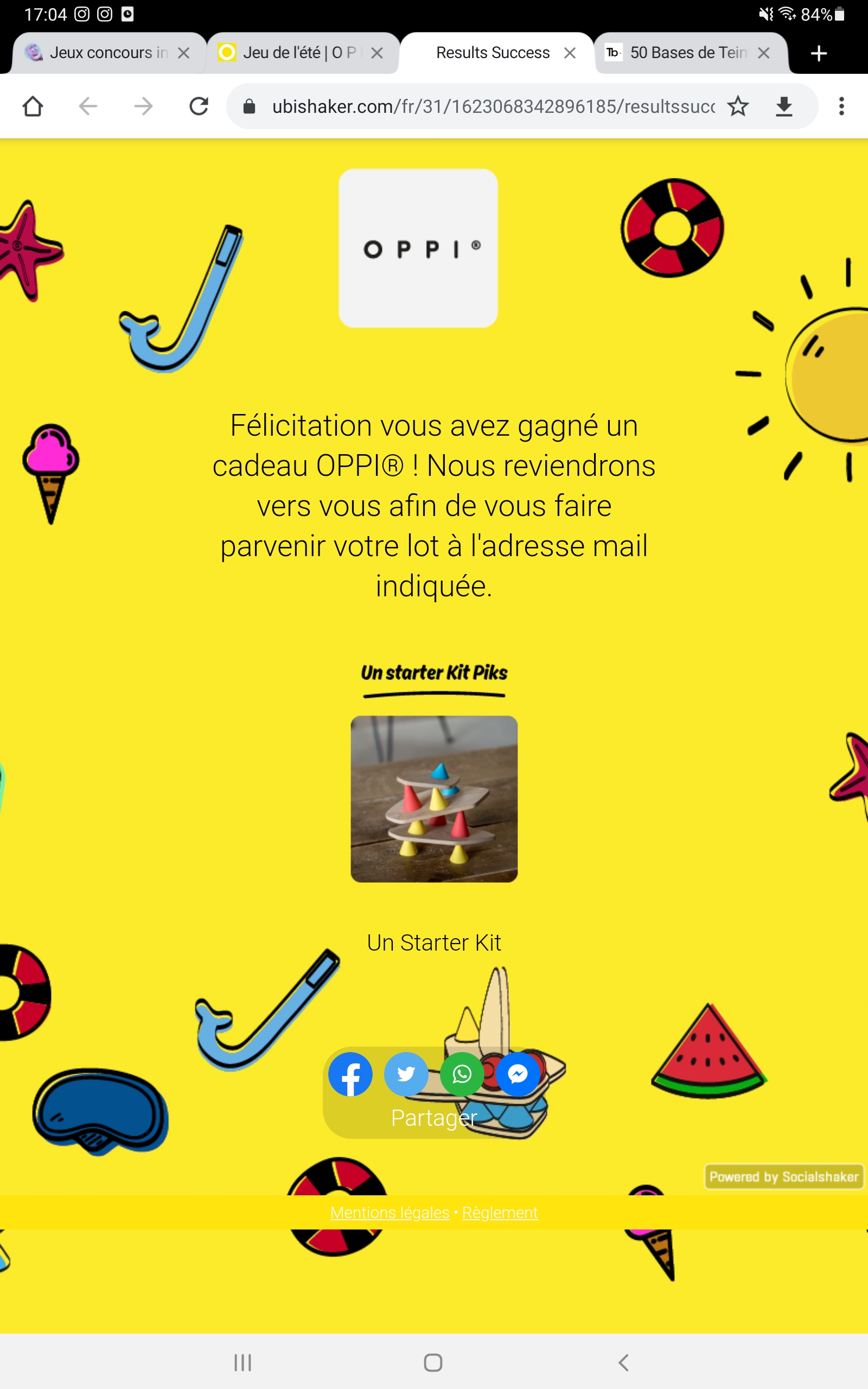Open the Règlement link

tap(500, 1212)
